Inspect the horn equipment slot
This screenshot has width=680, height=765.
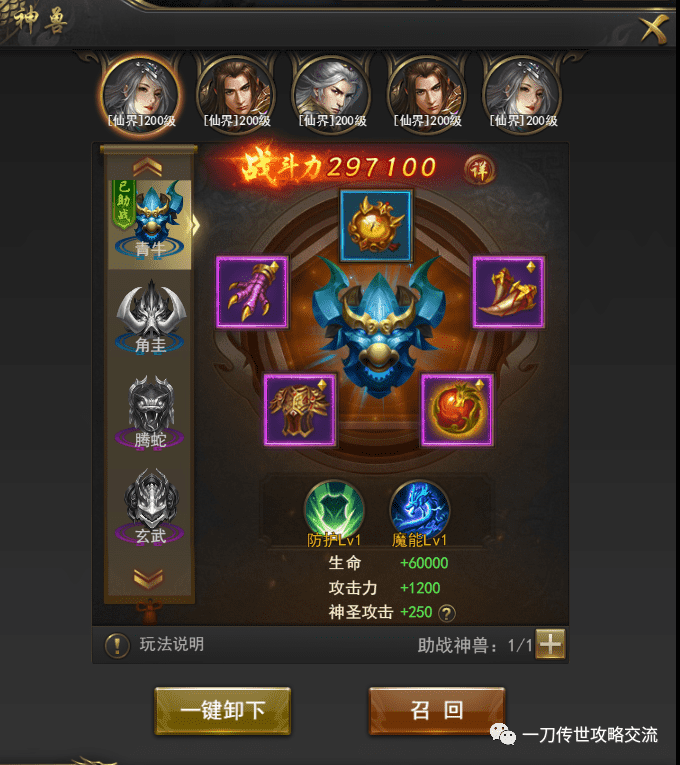tap(508, 292)
